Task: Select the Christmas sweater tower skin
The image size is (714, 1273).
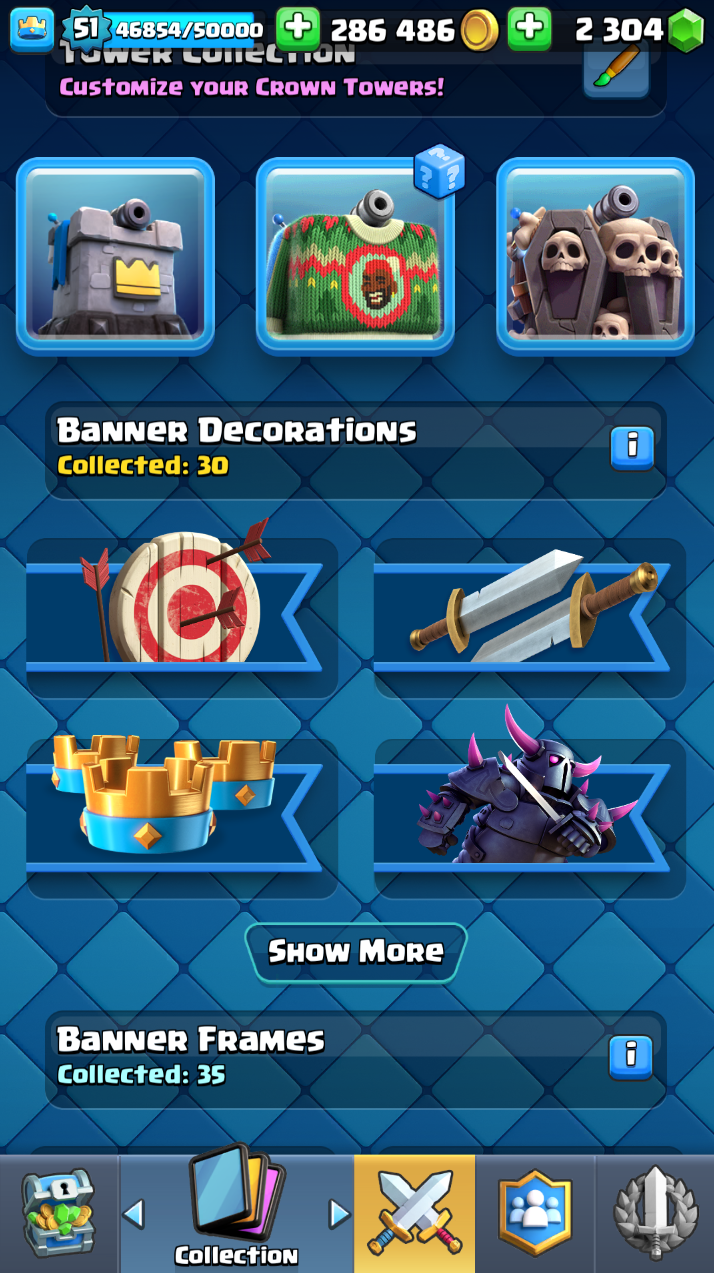Action: click(355, 255)
